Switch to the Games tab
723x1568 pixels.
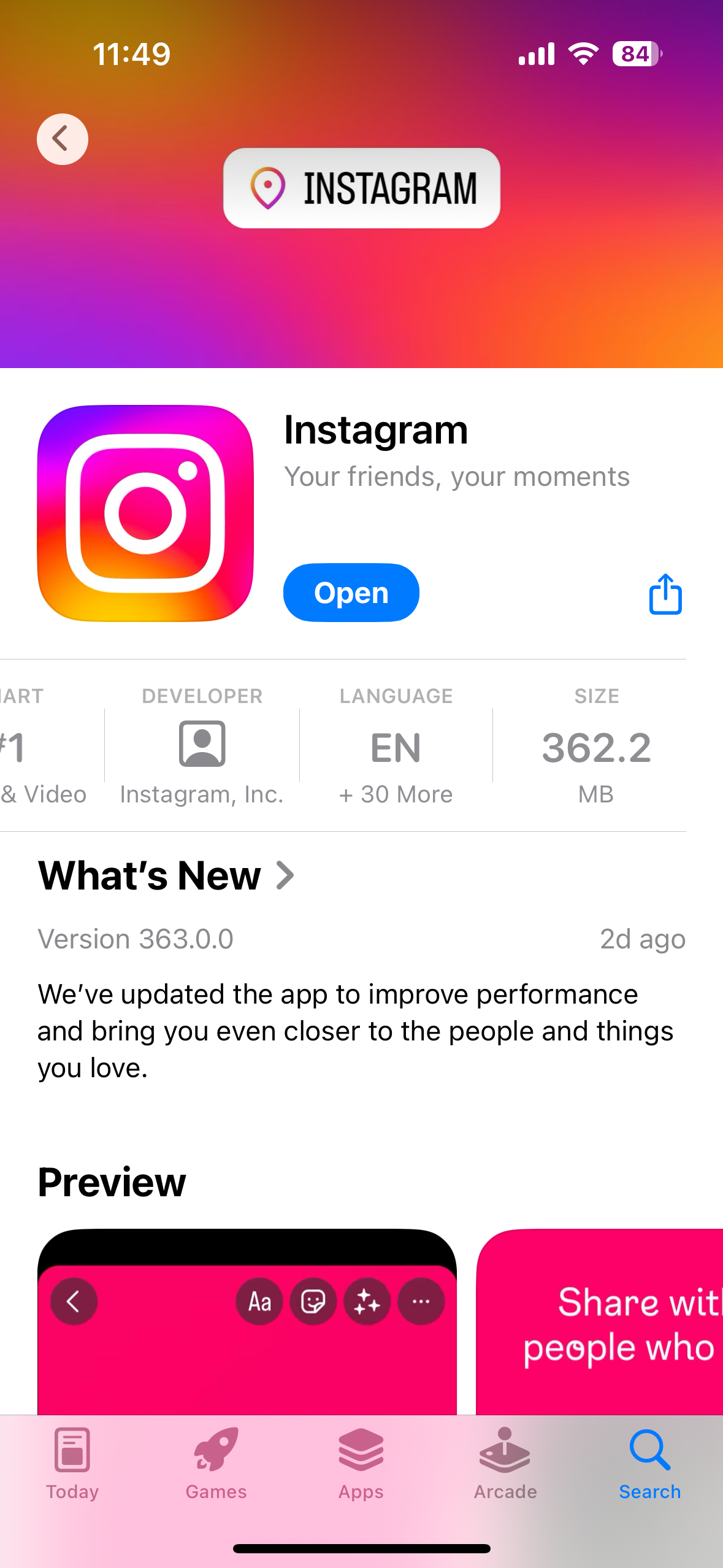tap(216, 1463)
